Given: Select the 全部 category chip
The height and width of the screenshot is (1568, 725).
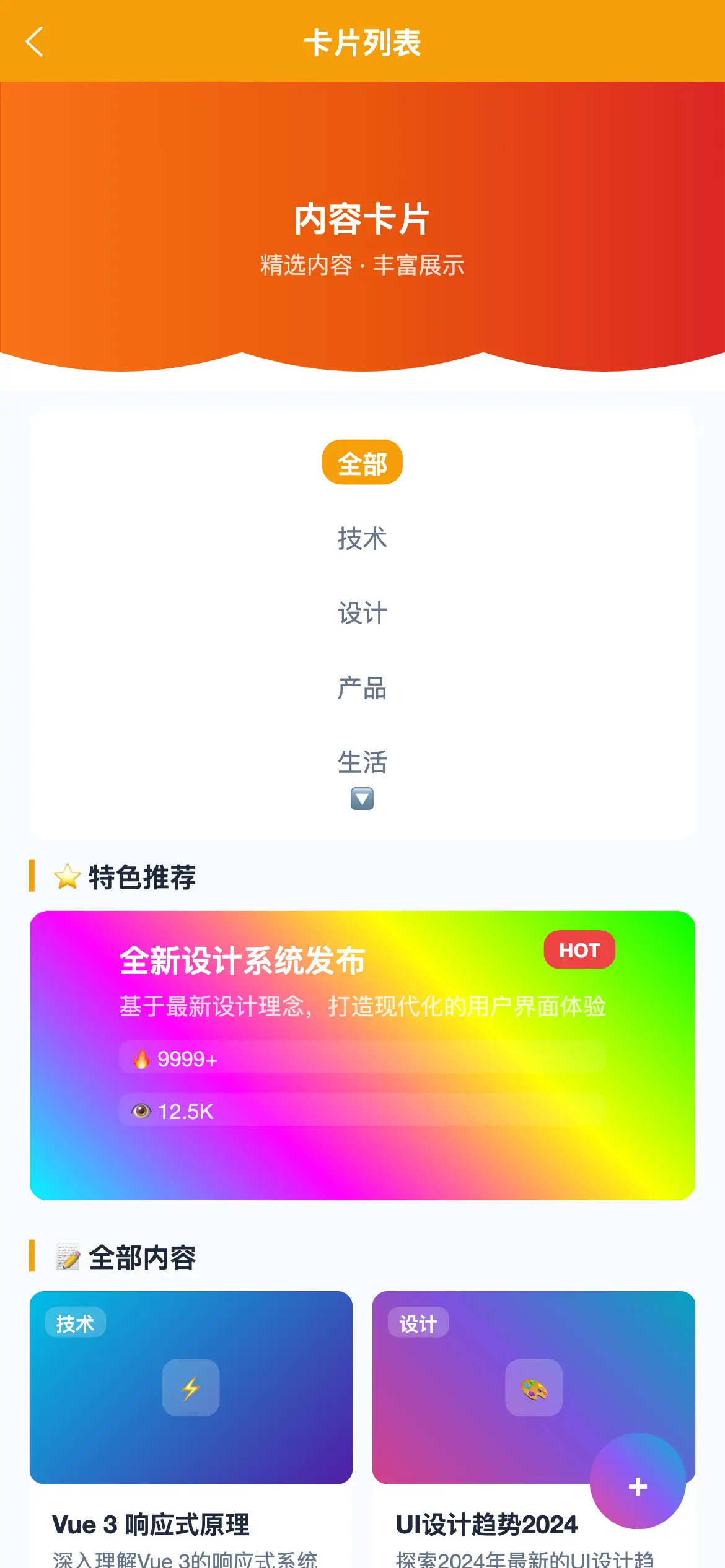Looking at the screenshot, I should tap(362, 462).
